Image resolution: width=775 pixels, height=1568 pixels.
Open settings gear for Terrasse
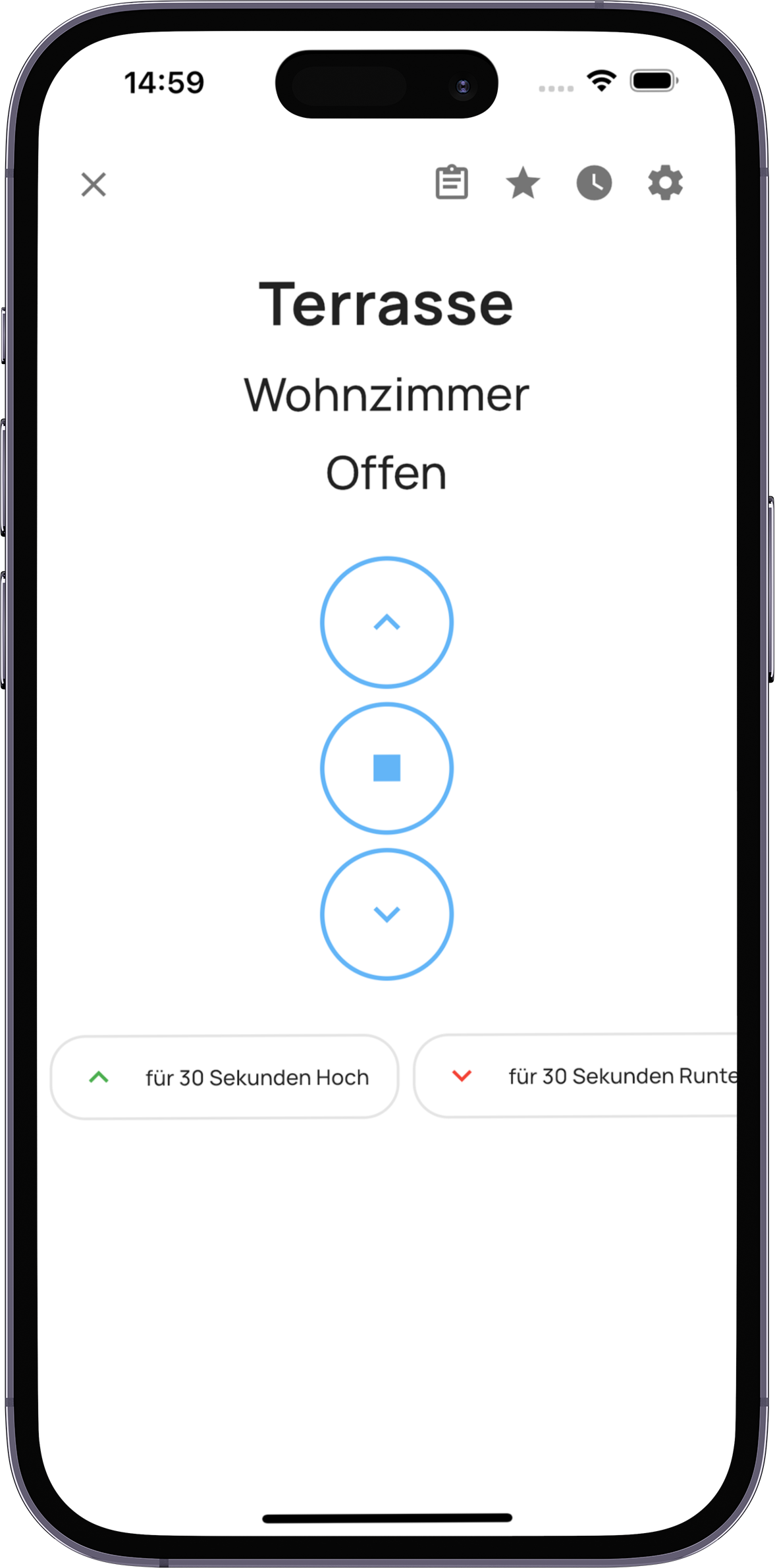[665, 183]
